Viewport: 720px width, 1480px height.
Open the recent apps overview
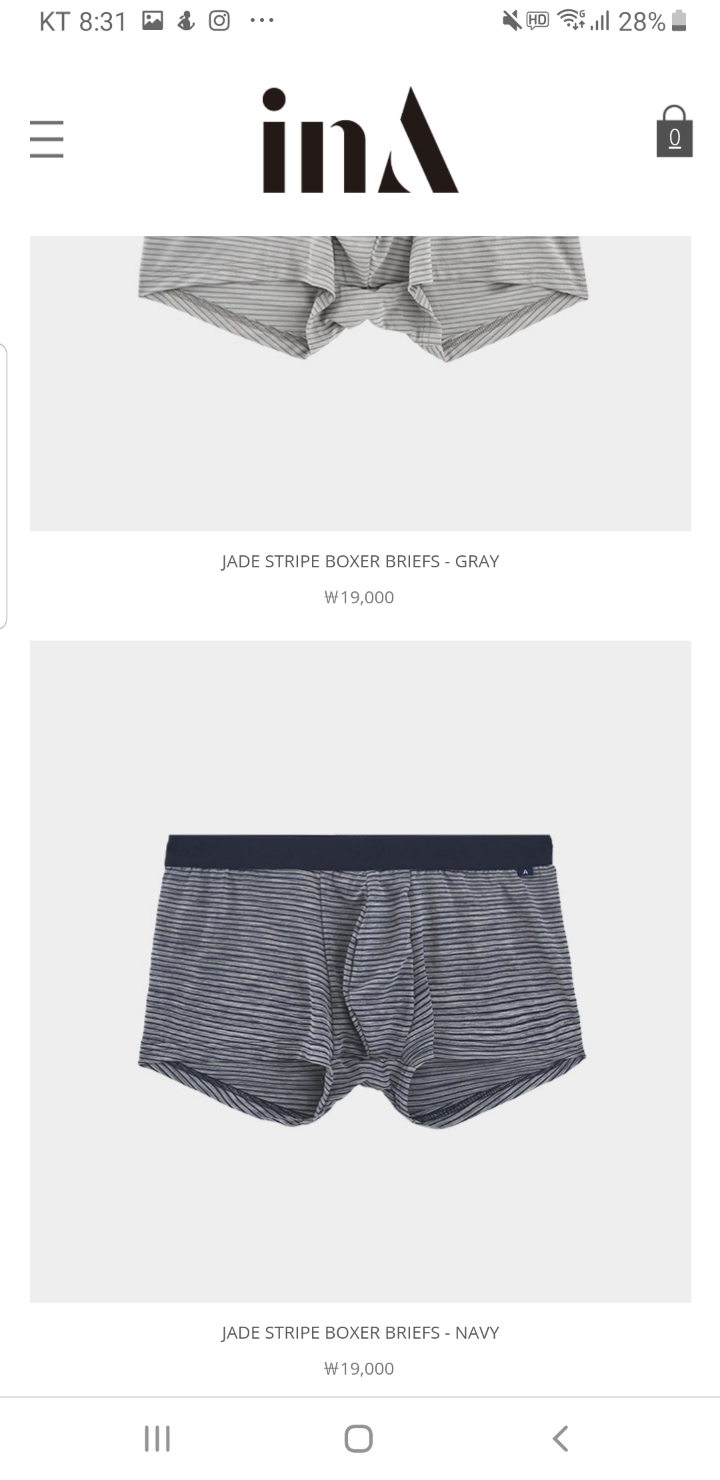coord(157,1438)
